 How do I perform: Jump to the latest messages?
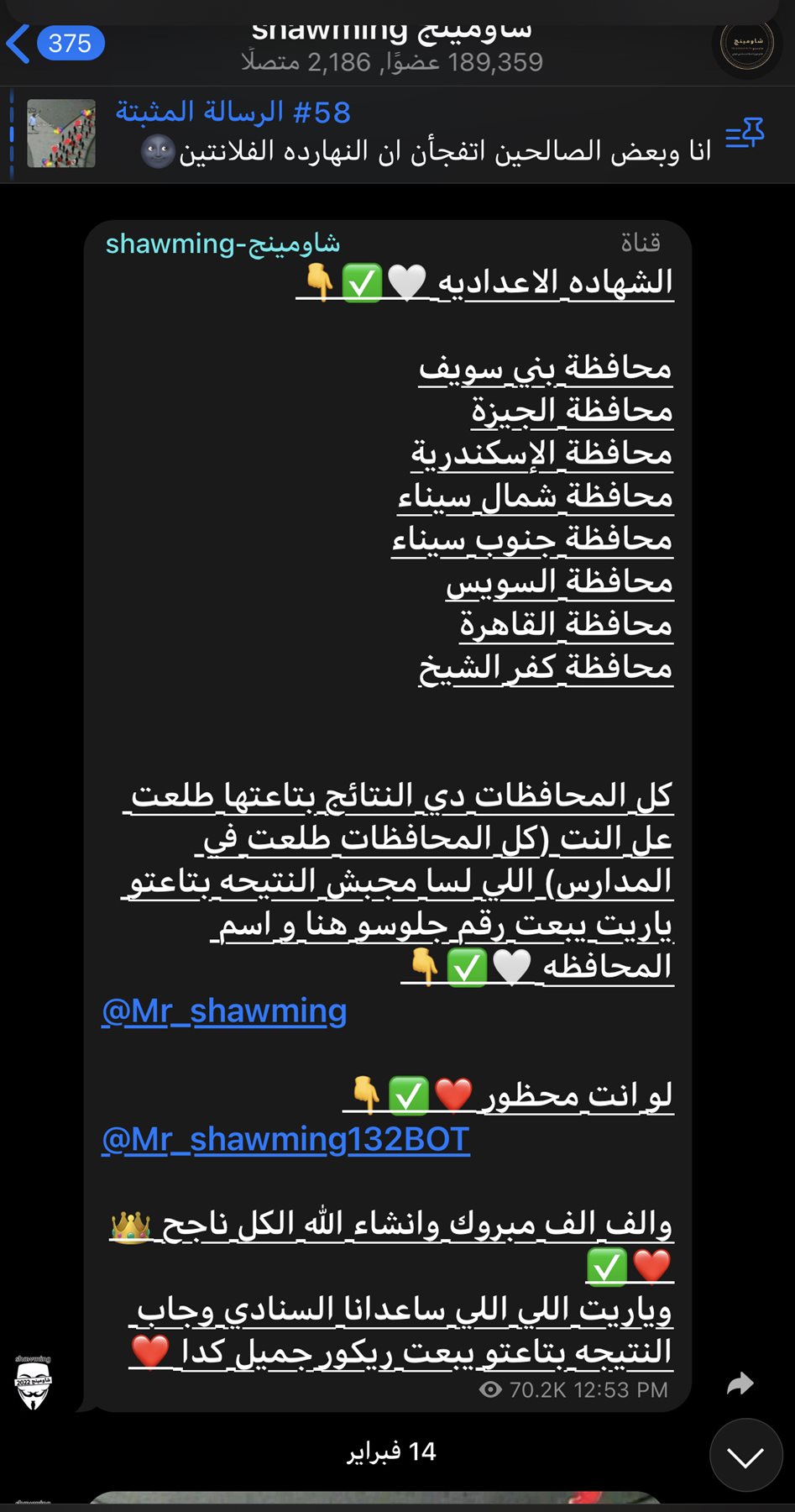745,1455
